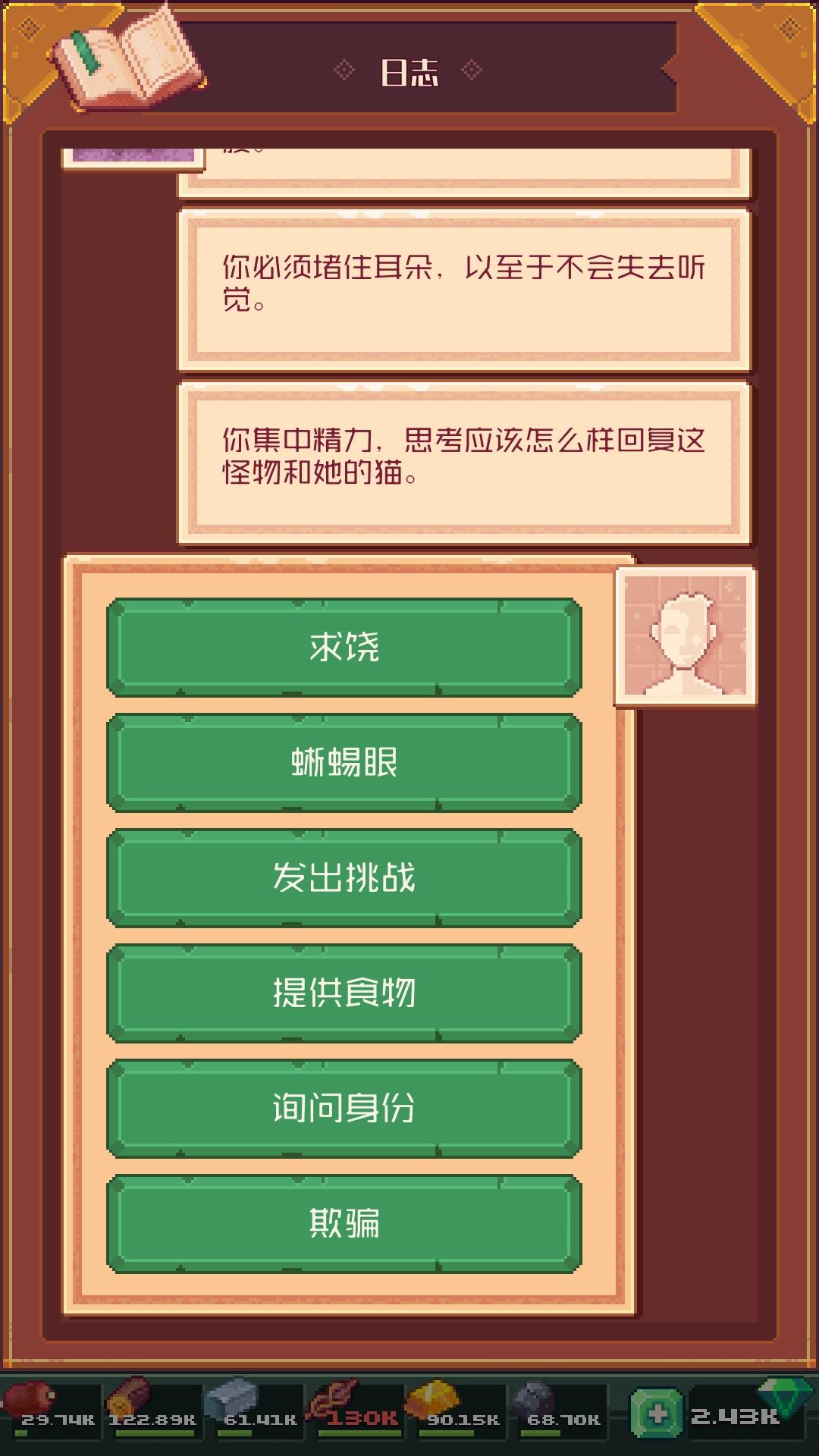The image size is (819, 1456).
Task: Pick 发出挑战 to challenge the monster
Action: coord(344,878)
